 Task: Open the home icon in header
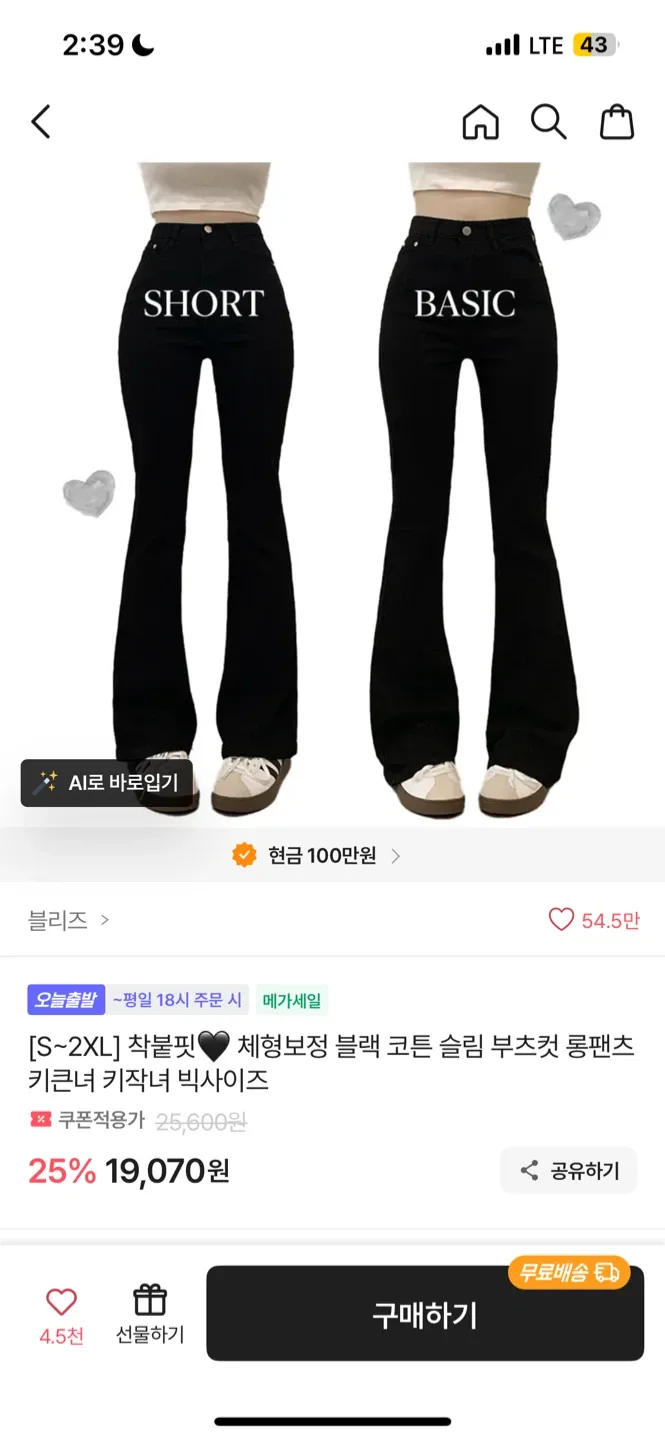click(480, 122)
